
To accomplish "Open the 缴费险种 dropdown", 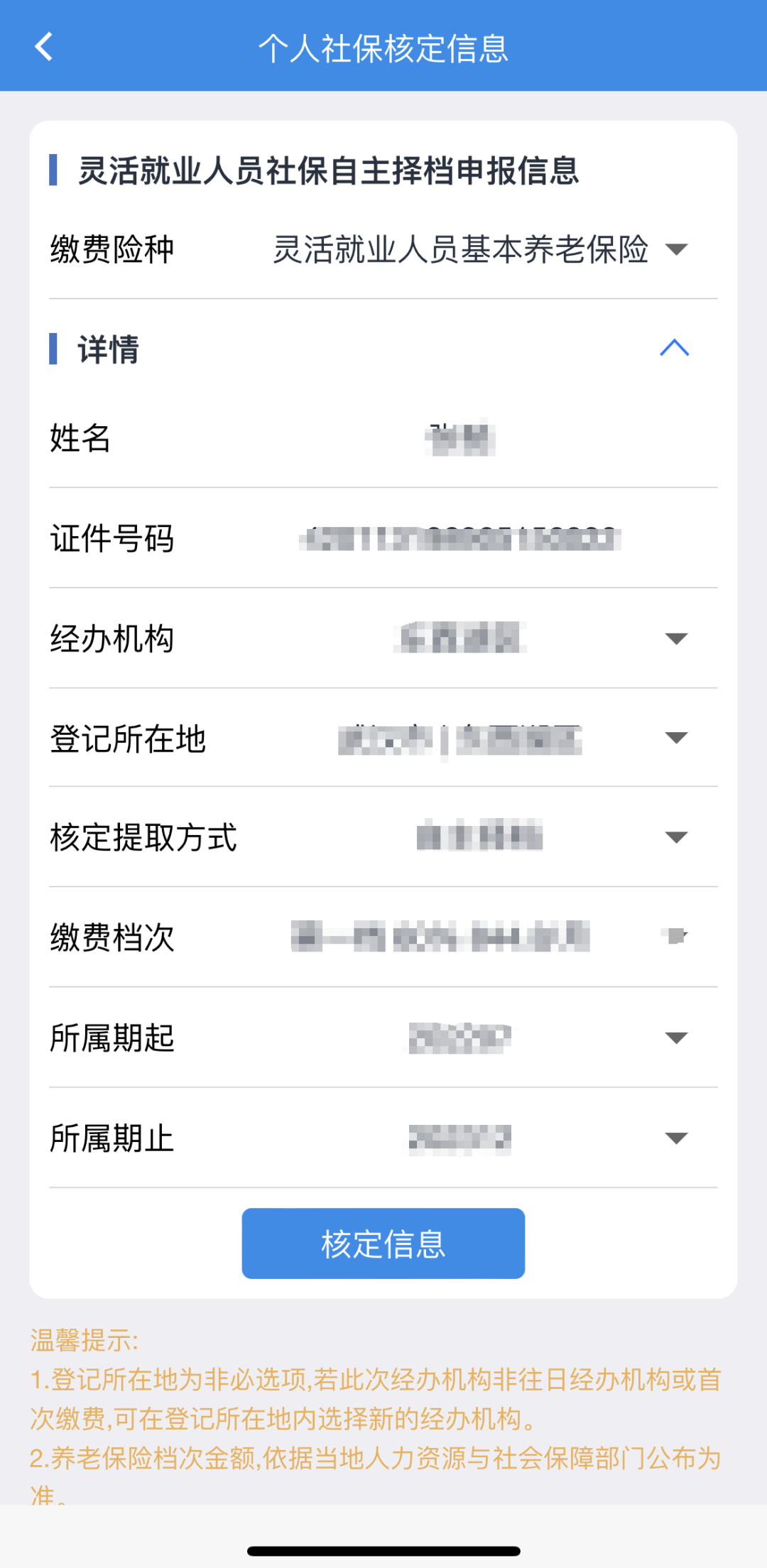I will pyautogui.click(x=383, y=249).
